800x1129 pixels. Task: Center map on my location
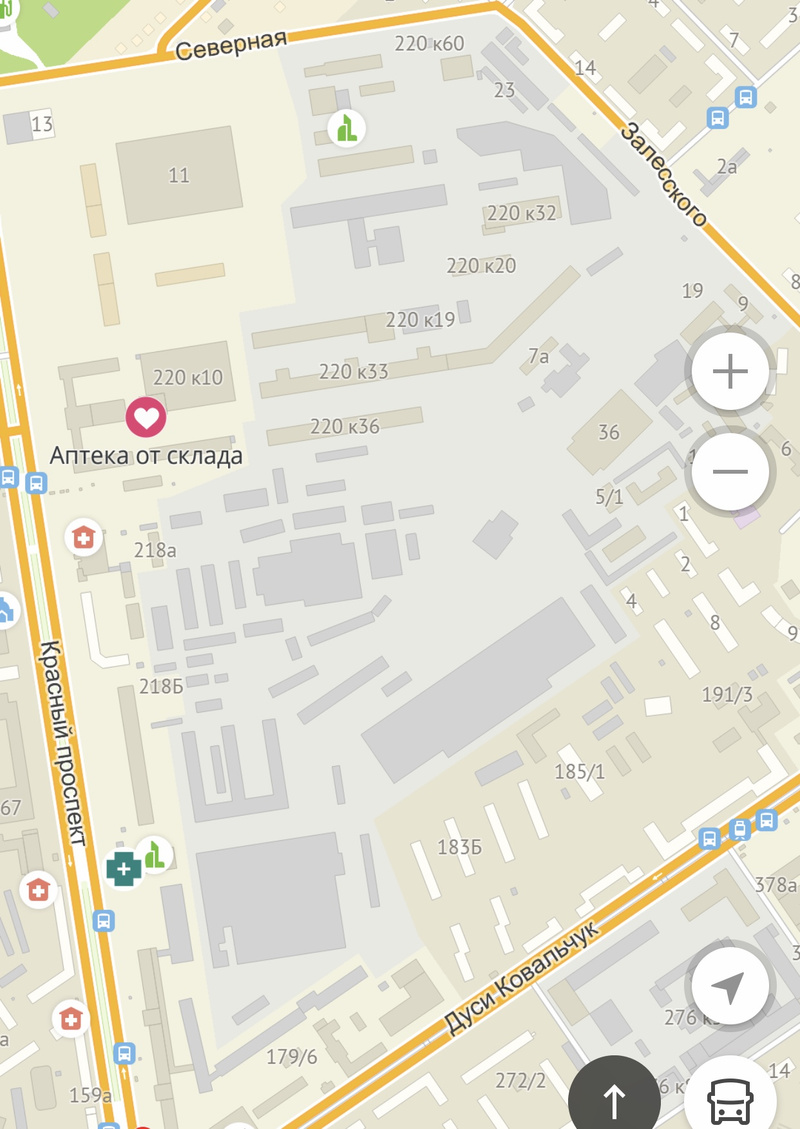coord(730,987)
